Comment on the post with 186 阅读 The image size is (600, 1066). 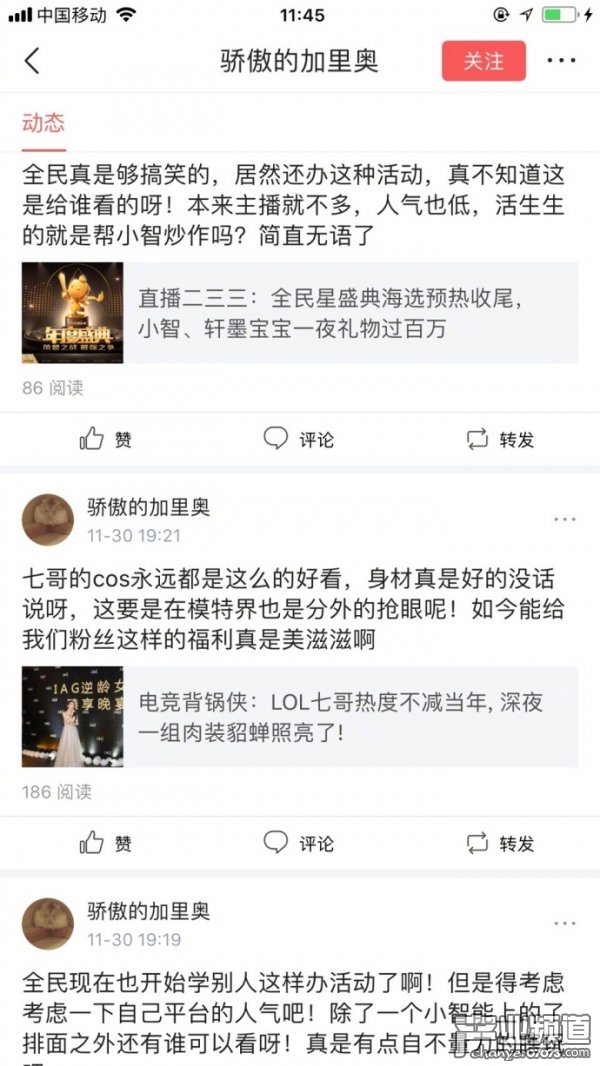pos(298,843)
